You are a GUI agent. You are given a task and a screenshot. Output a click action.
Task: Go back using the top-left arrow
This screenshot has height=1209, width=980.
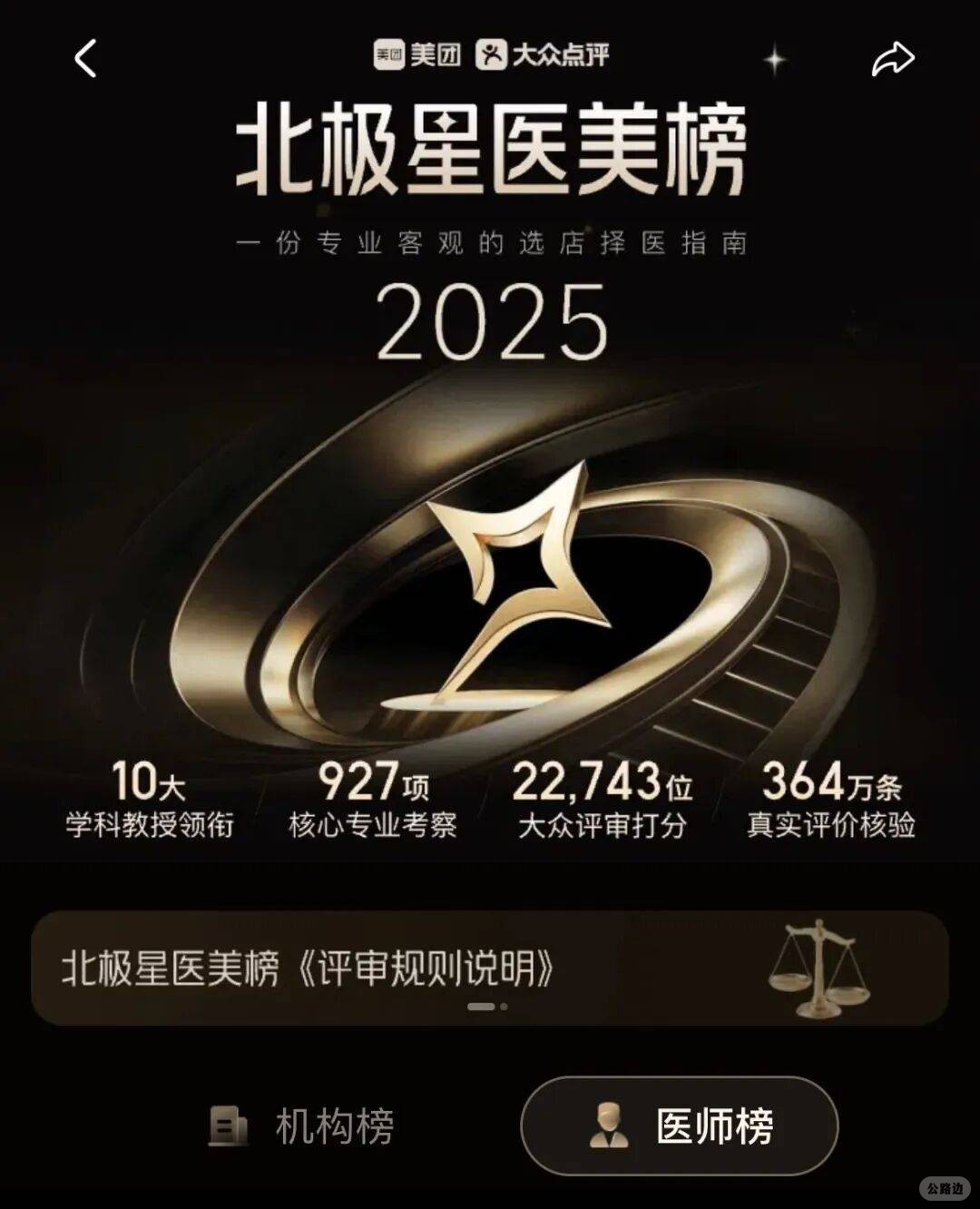[85, 59]
